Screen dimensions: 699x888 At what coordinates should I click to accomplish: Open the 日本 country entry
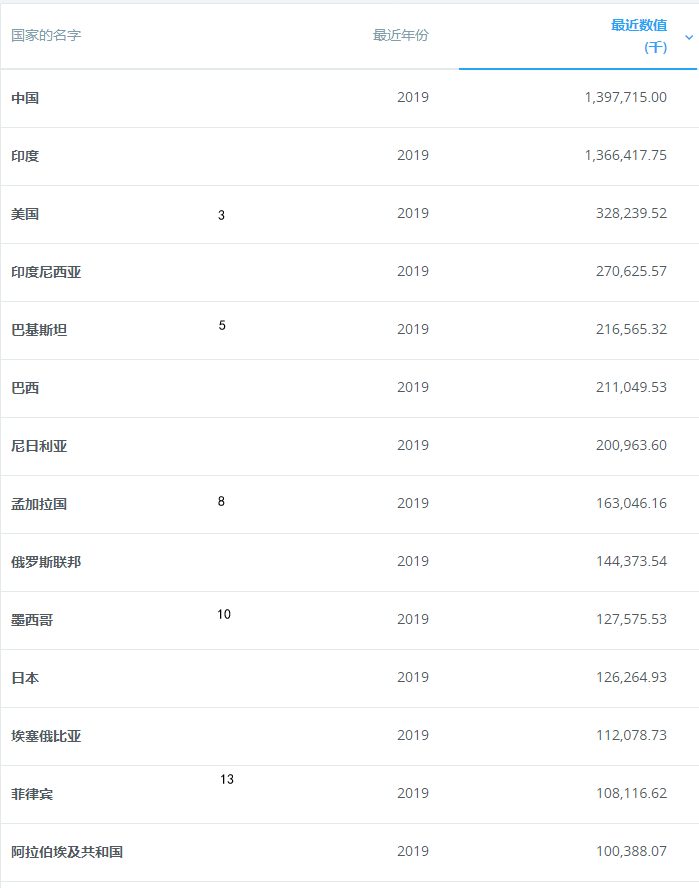(25, 679)
